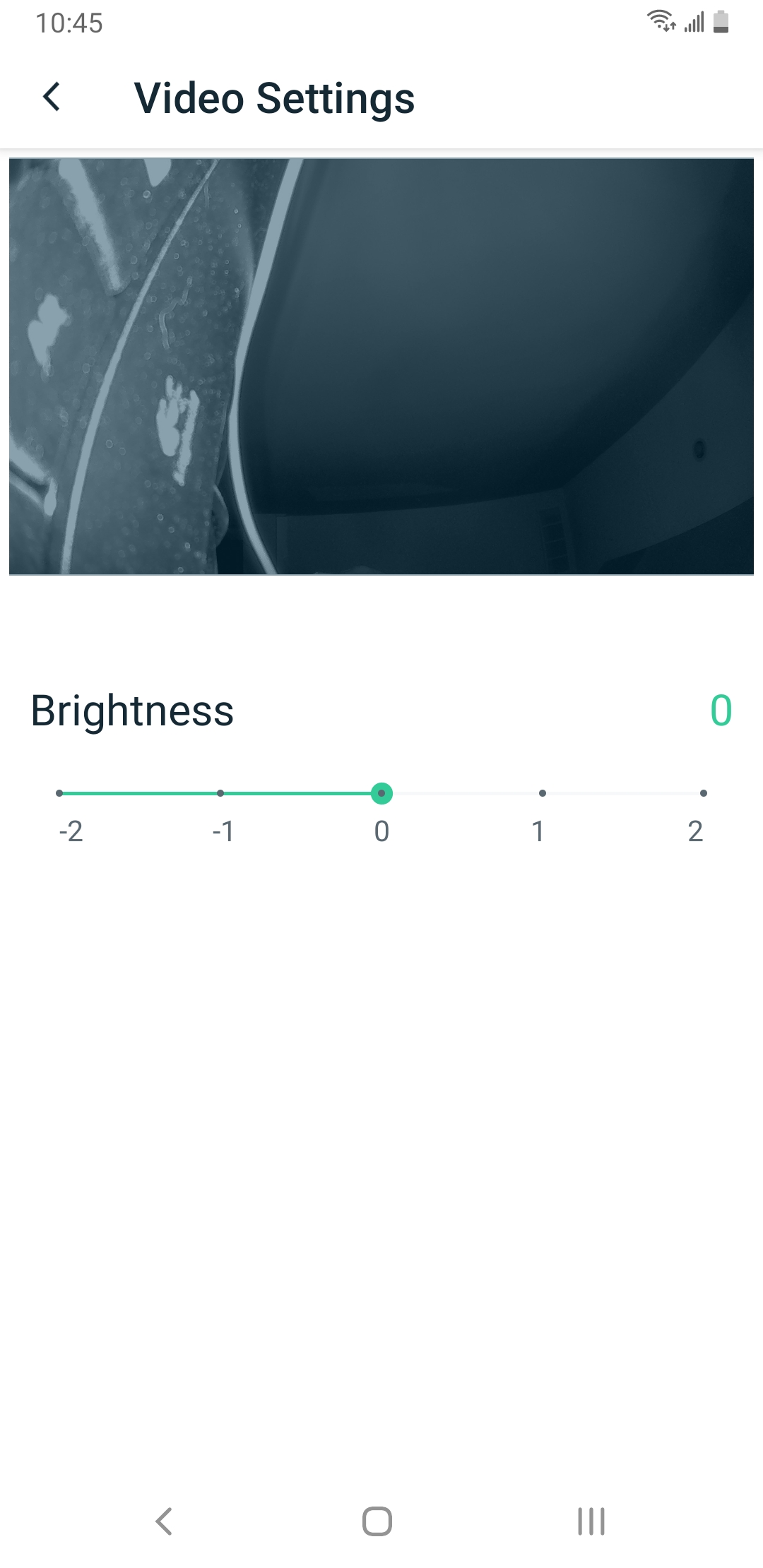Open the recent apps view
Image resolution: width=763 pixels, height=1568 pixels.
coord(591,1521)
